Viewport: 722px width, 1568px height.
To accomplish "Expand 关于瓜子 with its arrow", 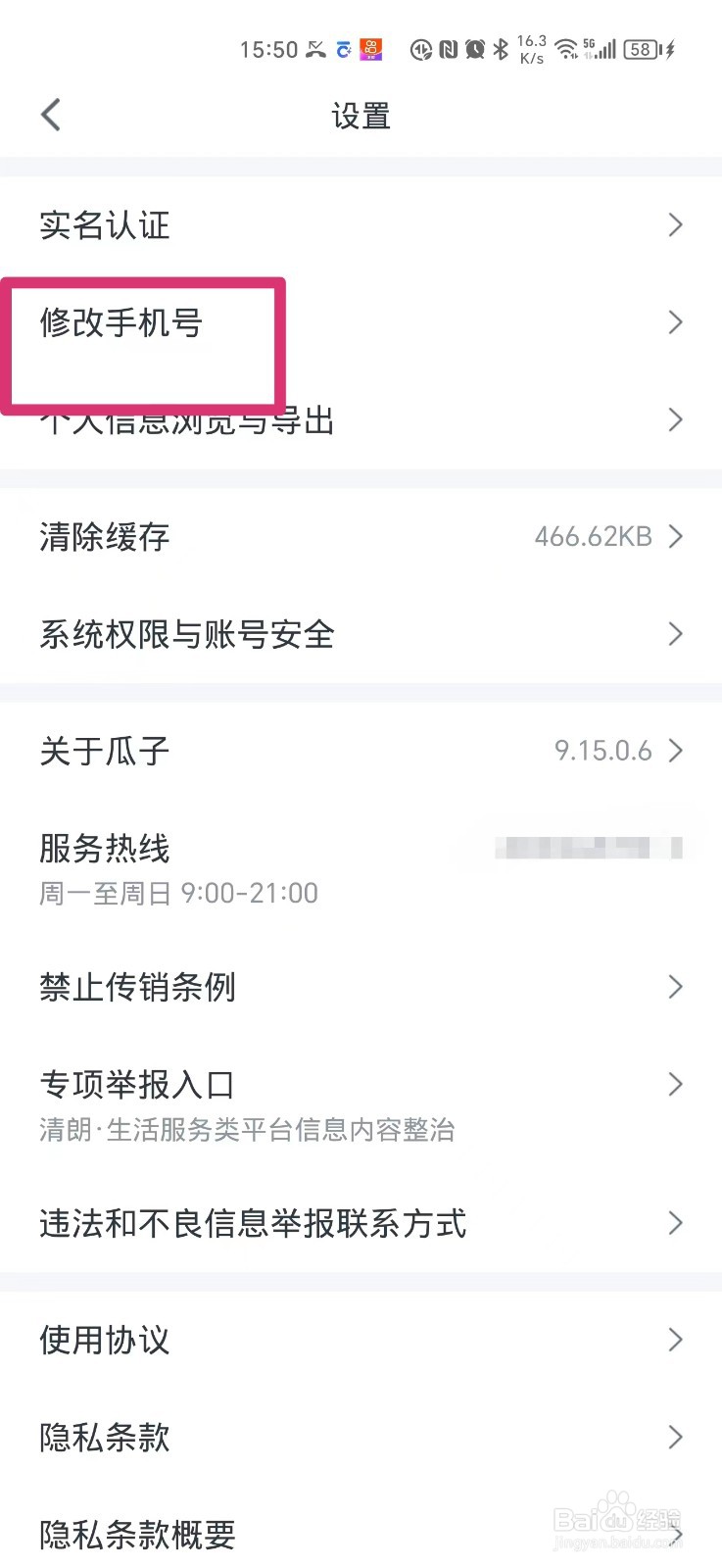I will (675, 751).
